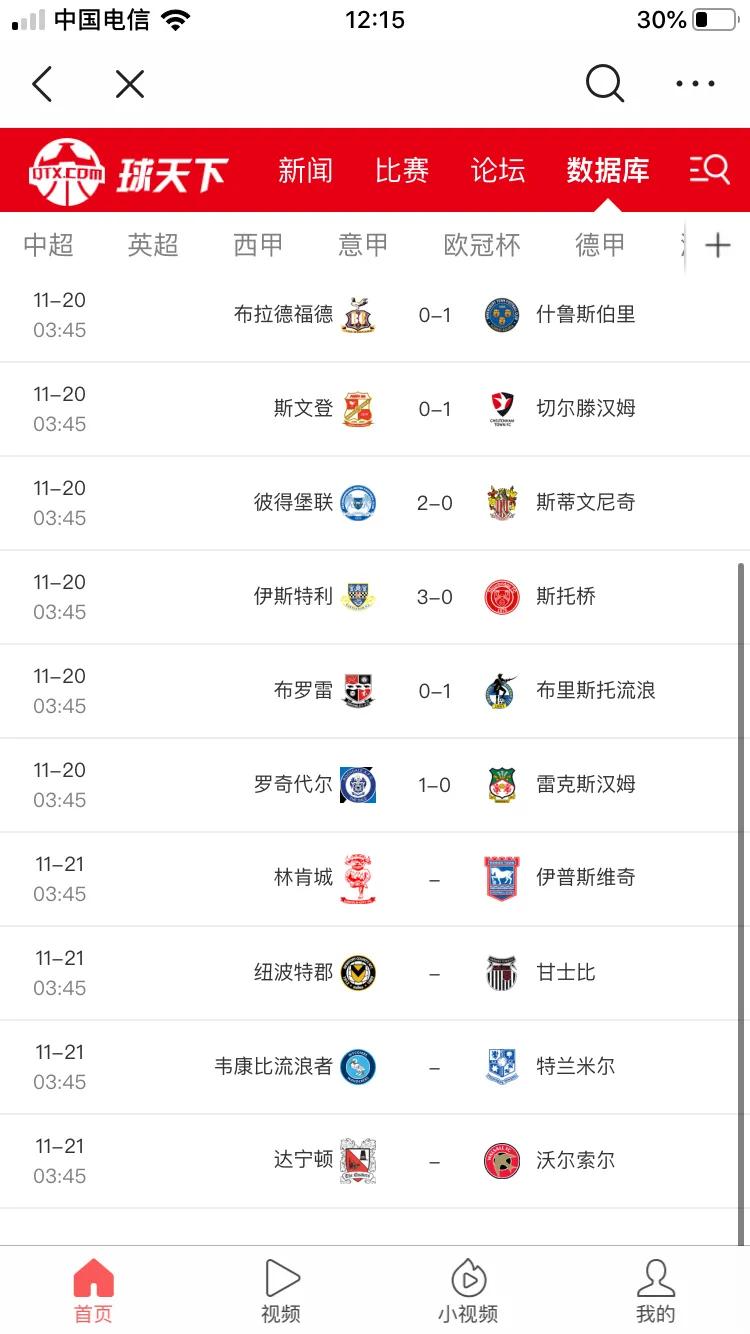Tap the back arrow at top left
This screenshot has width=750, height=1334.
40,84
